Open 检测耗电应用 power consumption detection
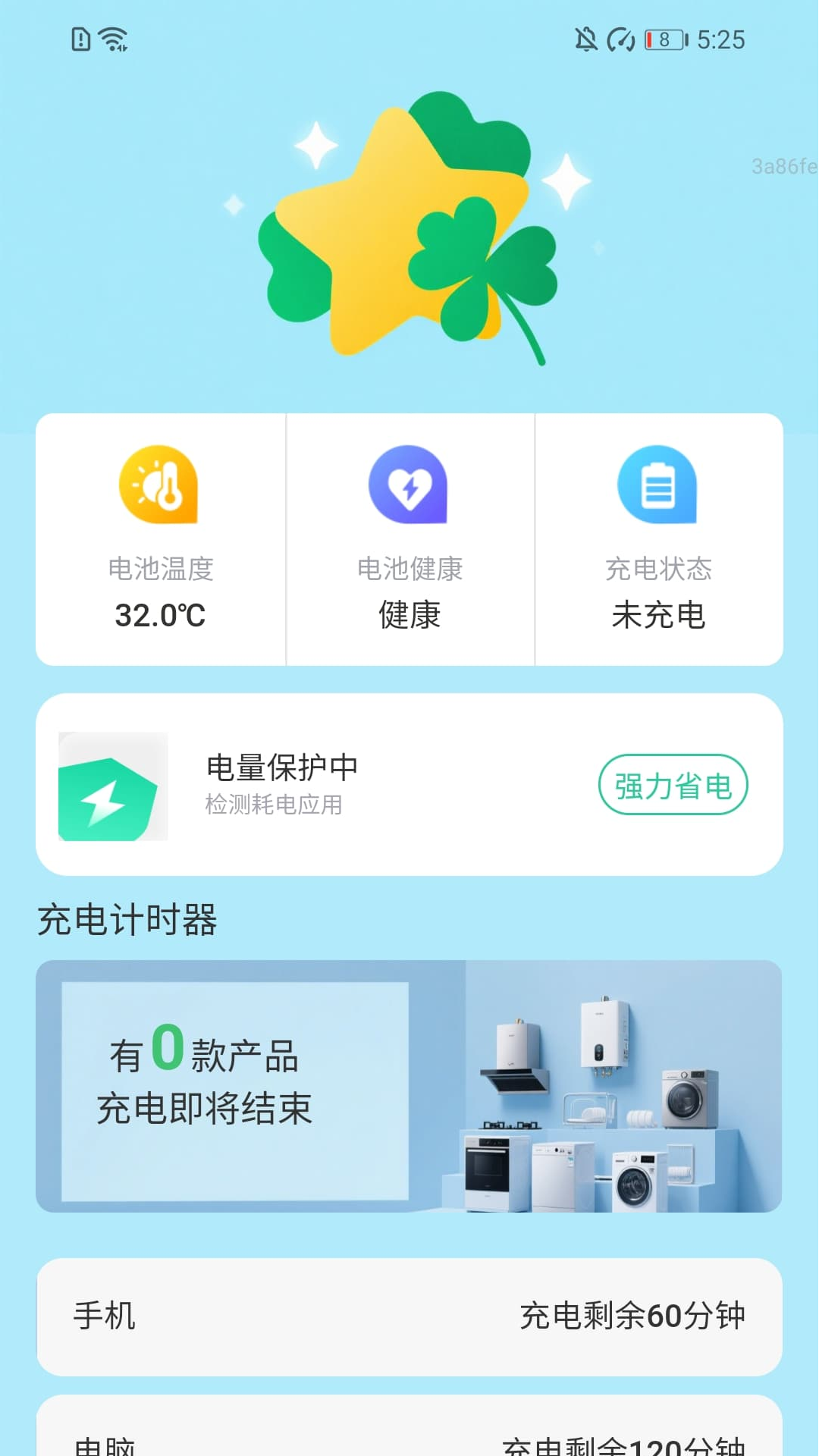 pos(273,807)
